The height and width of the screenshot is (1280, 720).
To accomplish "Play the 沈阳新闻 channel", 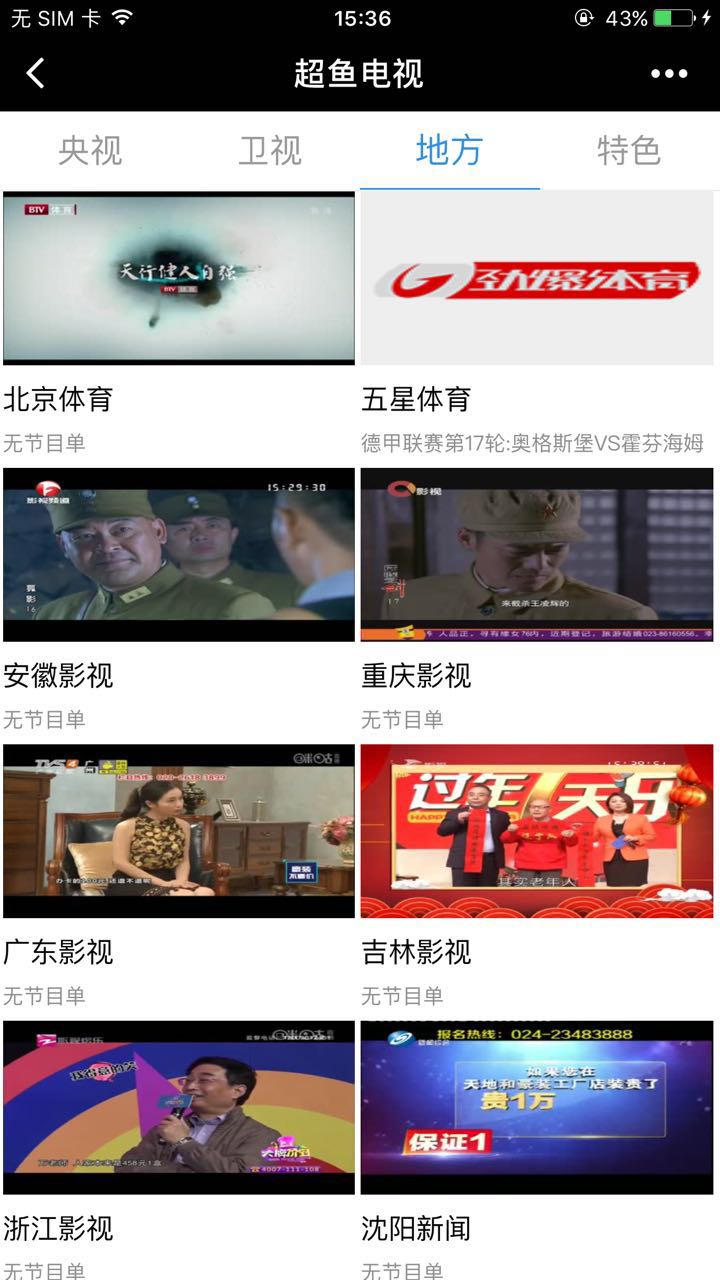I will point(537,1107).
